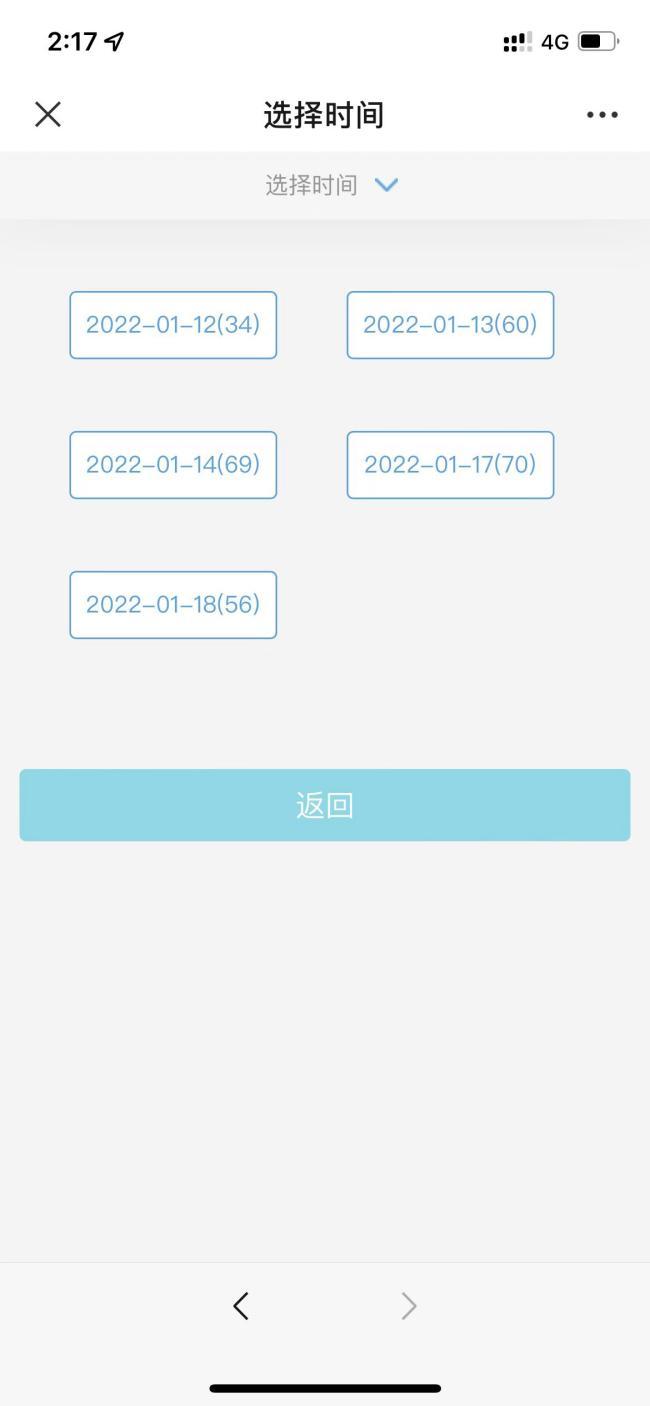Choose the 2022-01-13(60) time slot

click(450, 325)
